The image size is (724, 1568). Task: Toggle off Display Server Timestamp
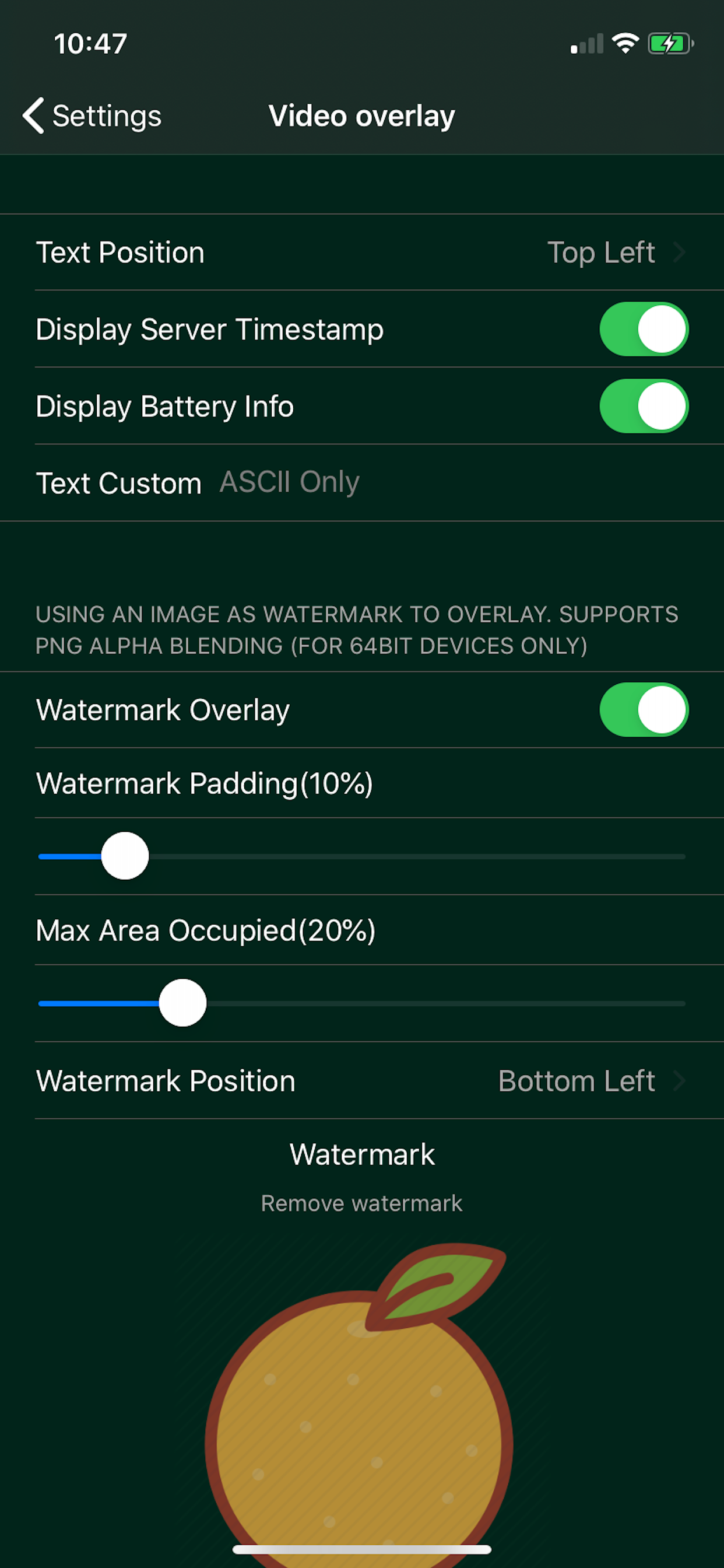pyautogui.click(x=643, y=330)
